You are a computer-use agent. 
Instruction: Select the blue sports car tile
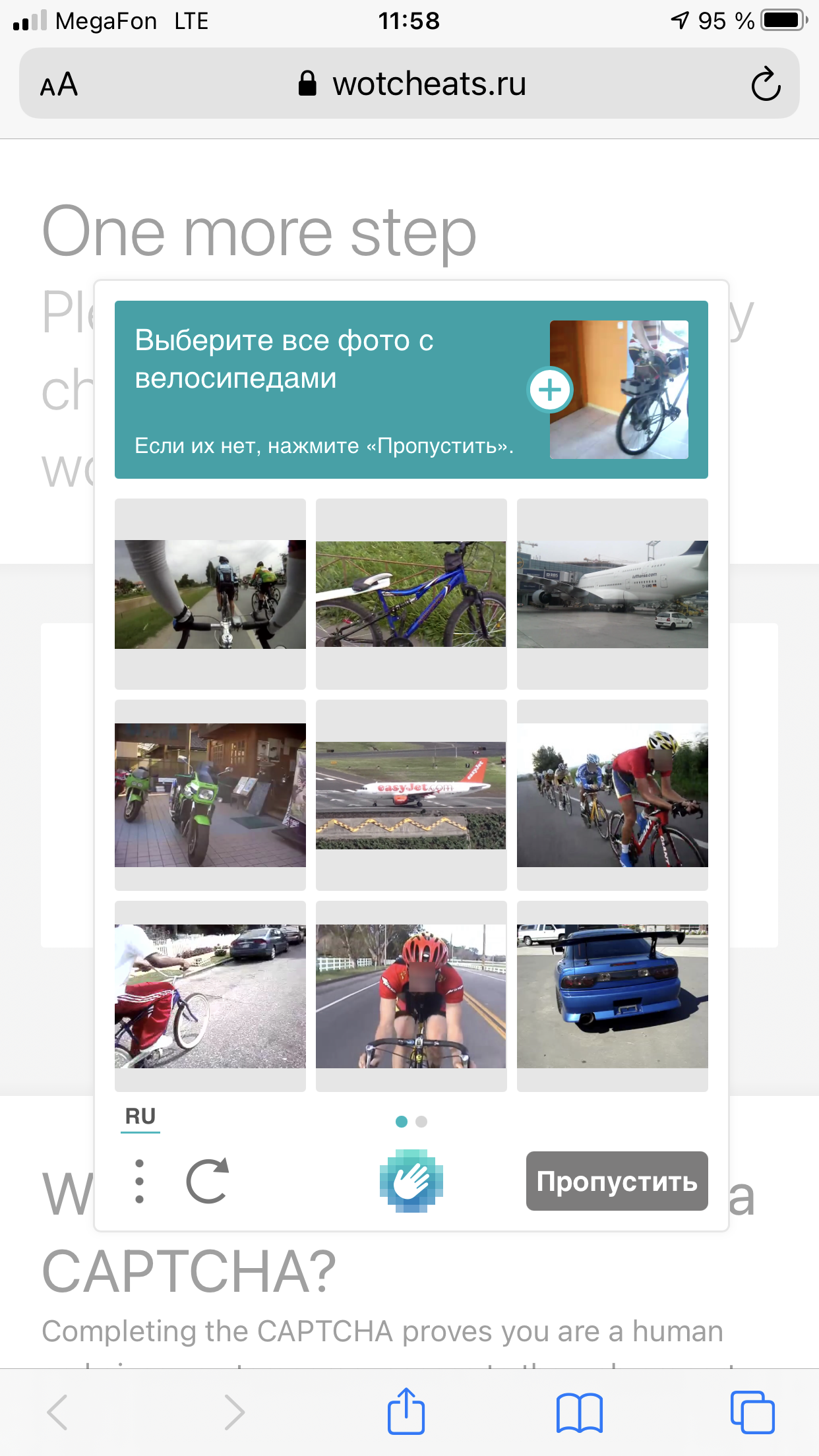coord(612,996)
